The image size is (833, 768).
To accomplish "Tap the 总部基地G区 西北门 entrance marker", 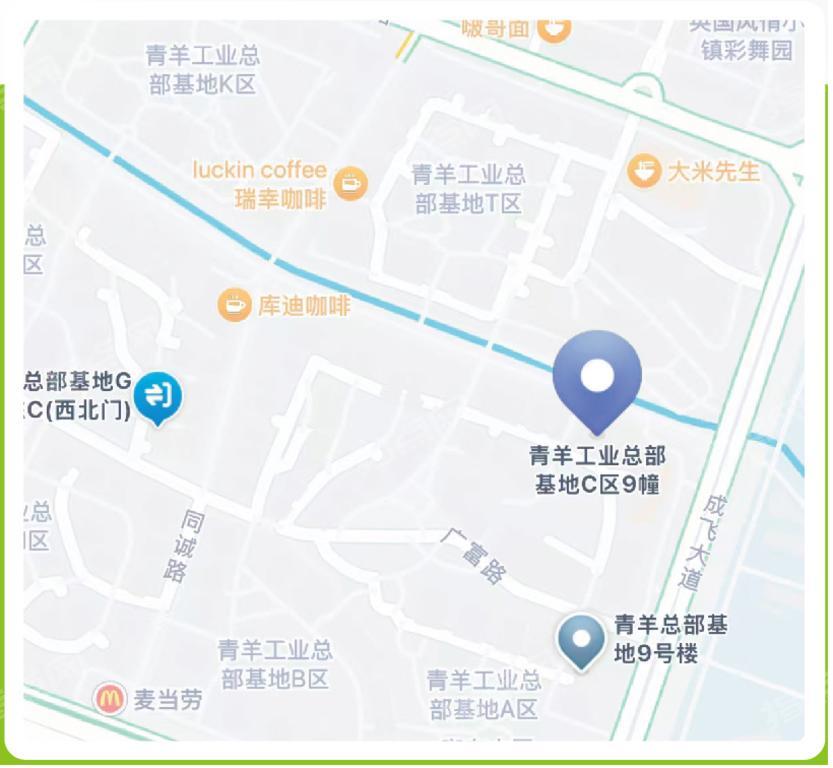I will click(158, 395).
